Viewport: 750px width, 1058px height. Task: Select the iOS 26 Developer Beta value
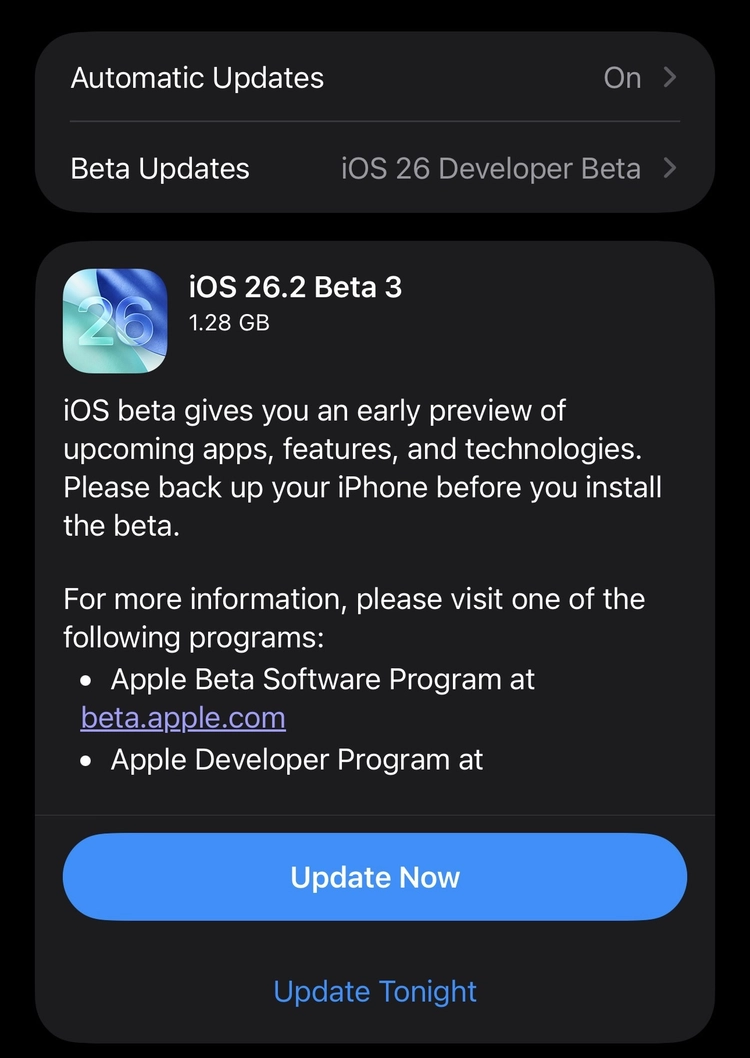[x=489, y=168]
